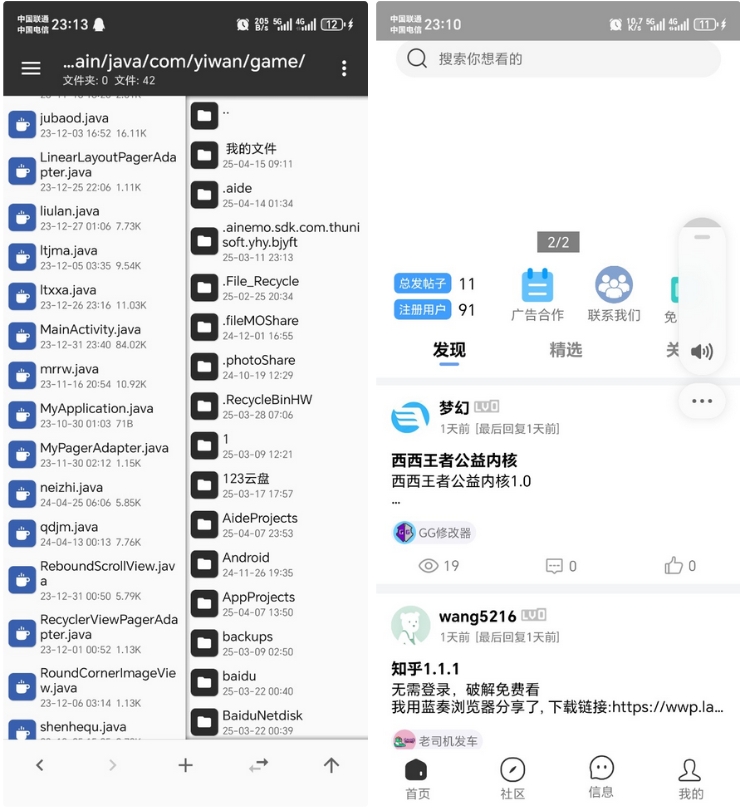Switch to the 精选 tab
Image resolution: width=740 pixels, height=809 pixels.
(x=565, y=350)
